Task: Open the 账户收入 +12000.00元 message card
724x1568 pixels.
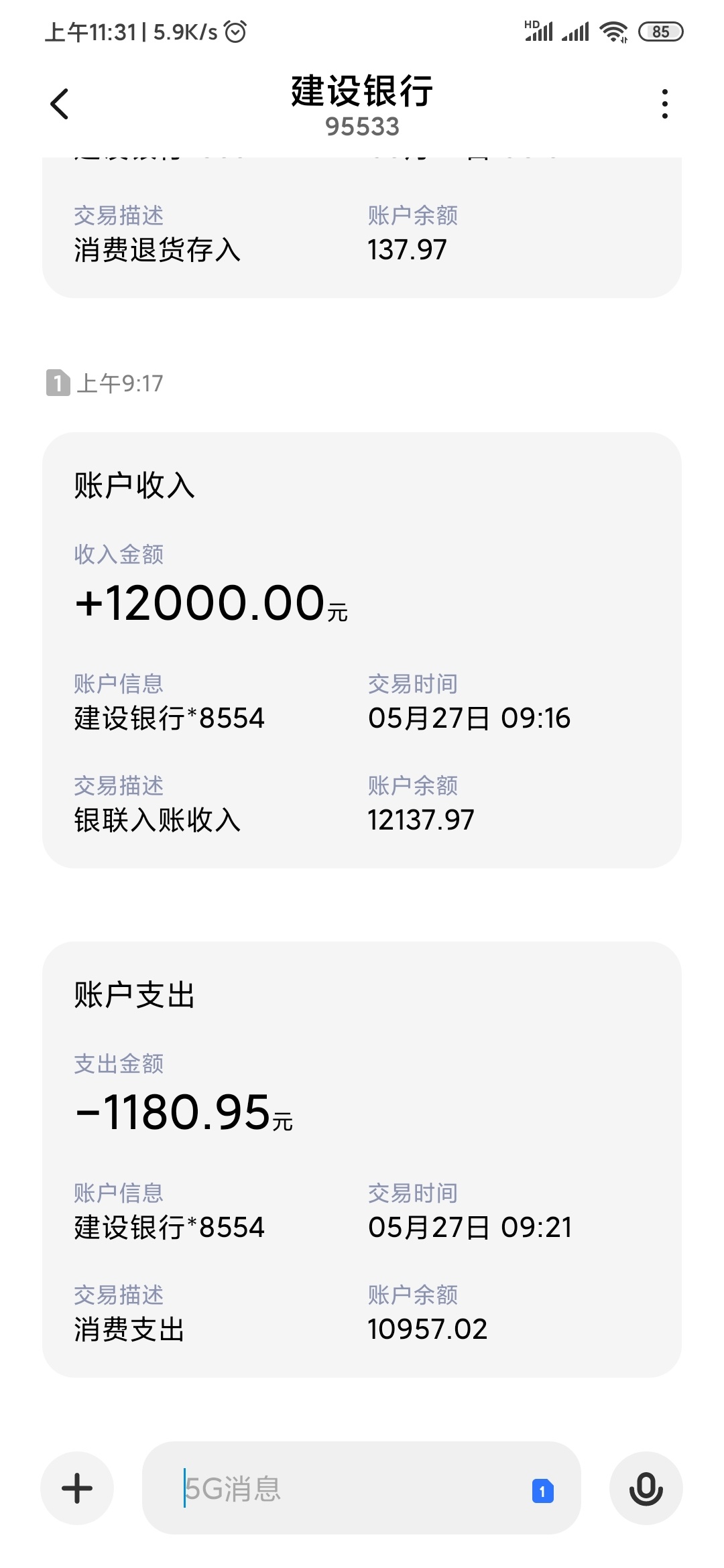Action: [362, 650]
